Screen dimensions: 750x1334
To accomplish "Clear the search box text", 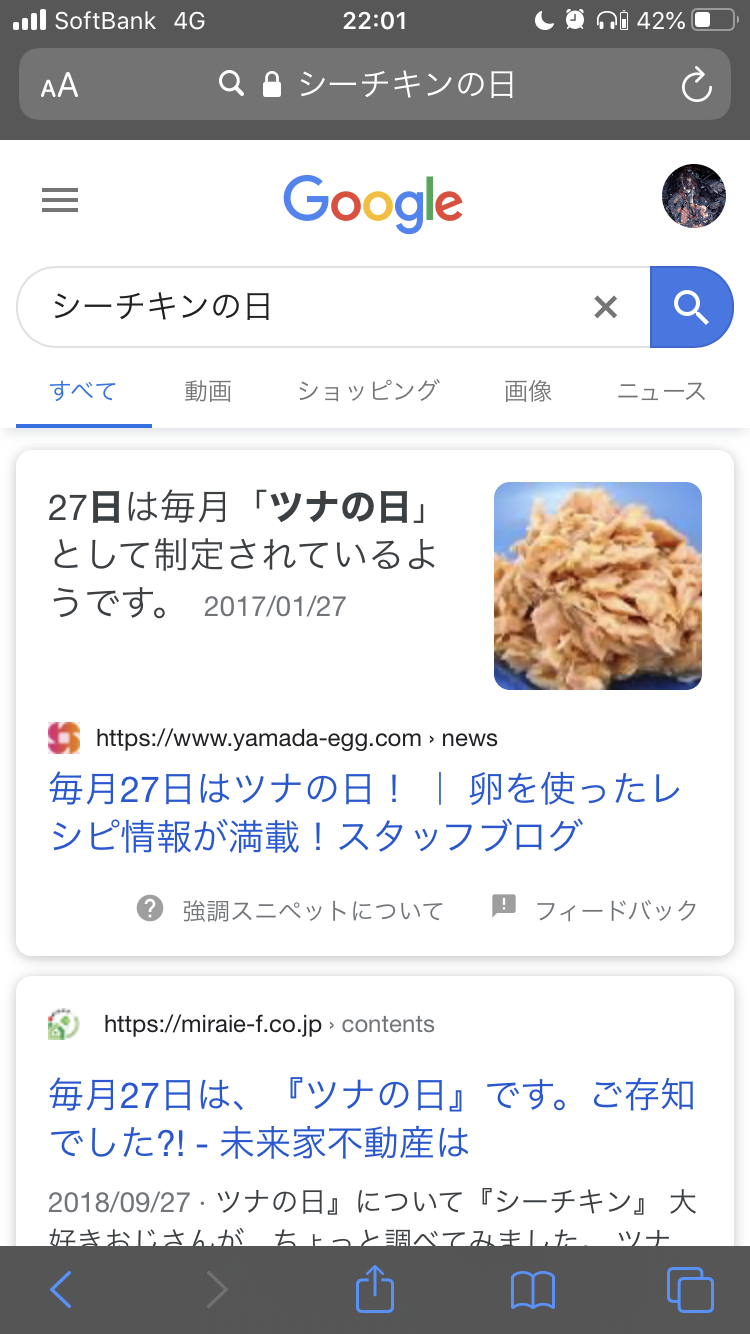I will point(606,307).
